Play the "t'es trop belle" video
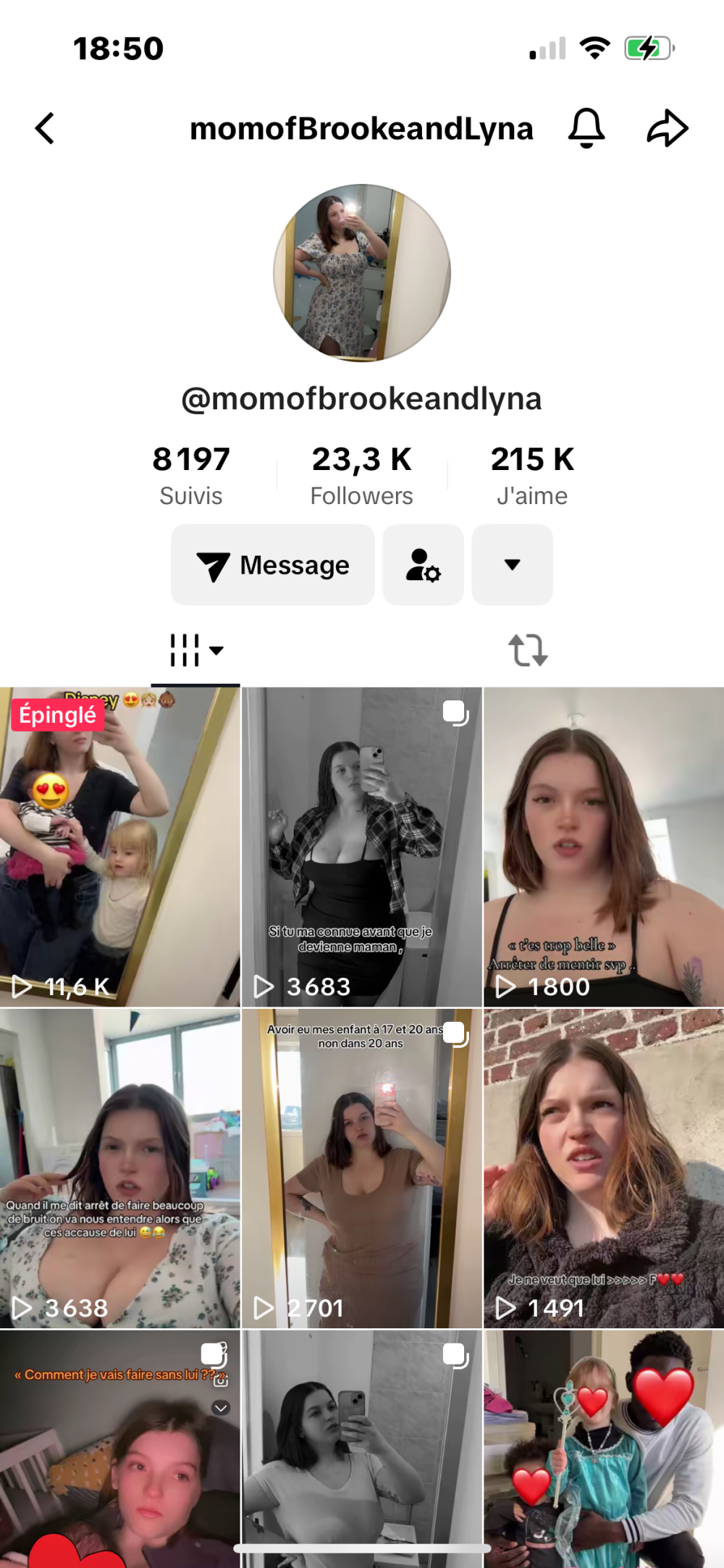This screenshot has height=1568, width=724. [603, 847]
